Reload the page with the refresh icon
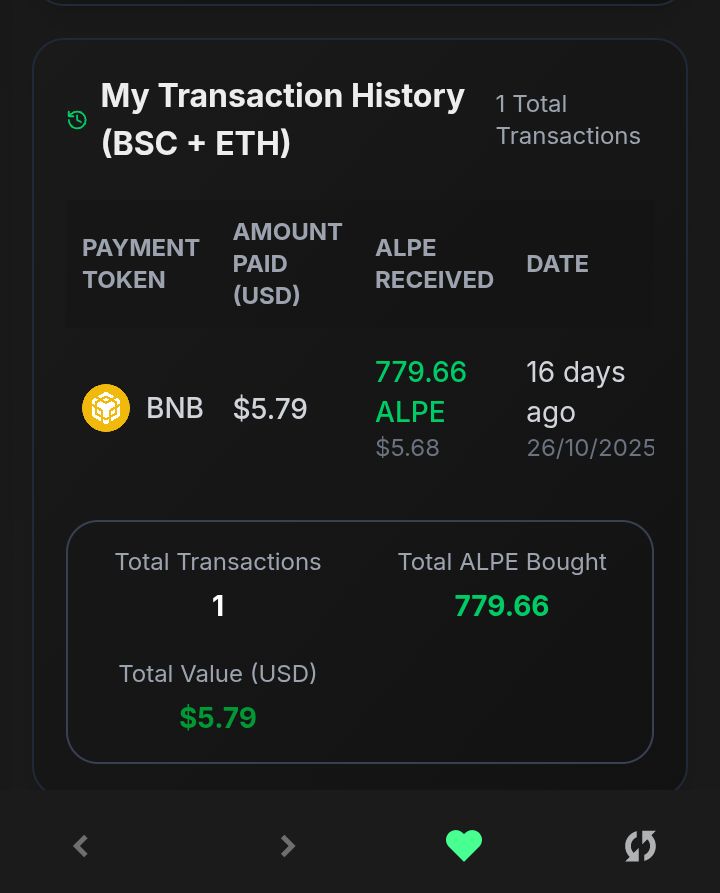720x893 pixels. click(640, 846)
